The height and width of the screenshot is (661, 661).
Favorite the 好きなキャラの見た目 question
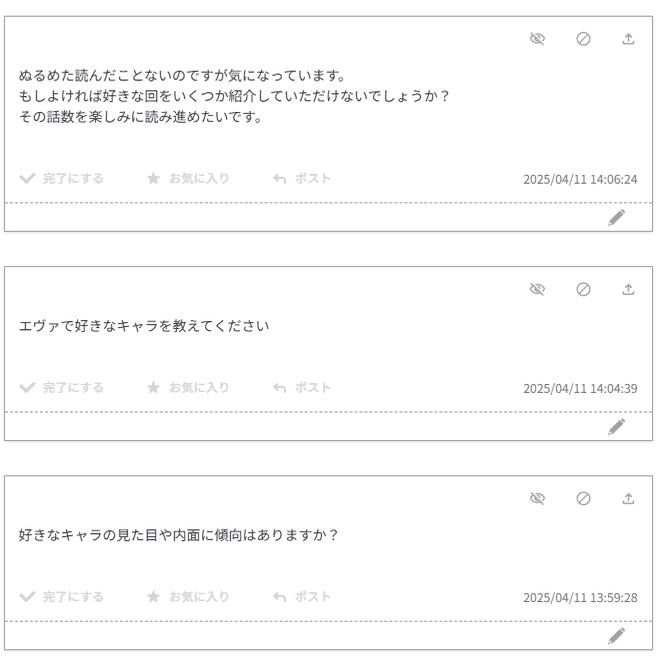tap(188, 597)
